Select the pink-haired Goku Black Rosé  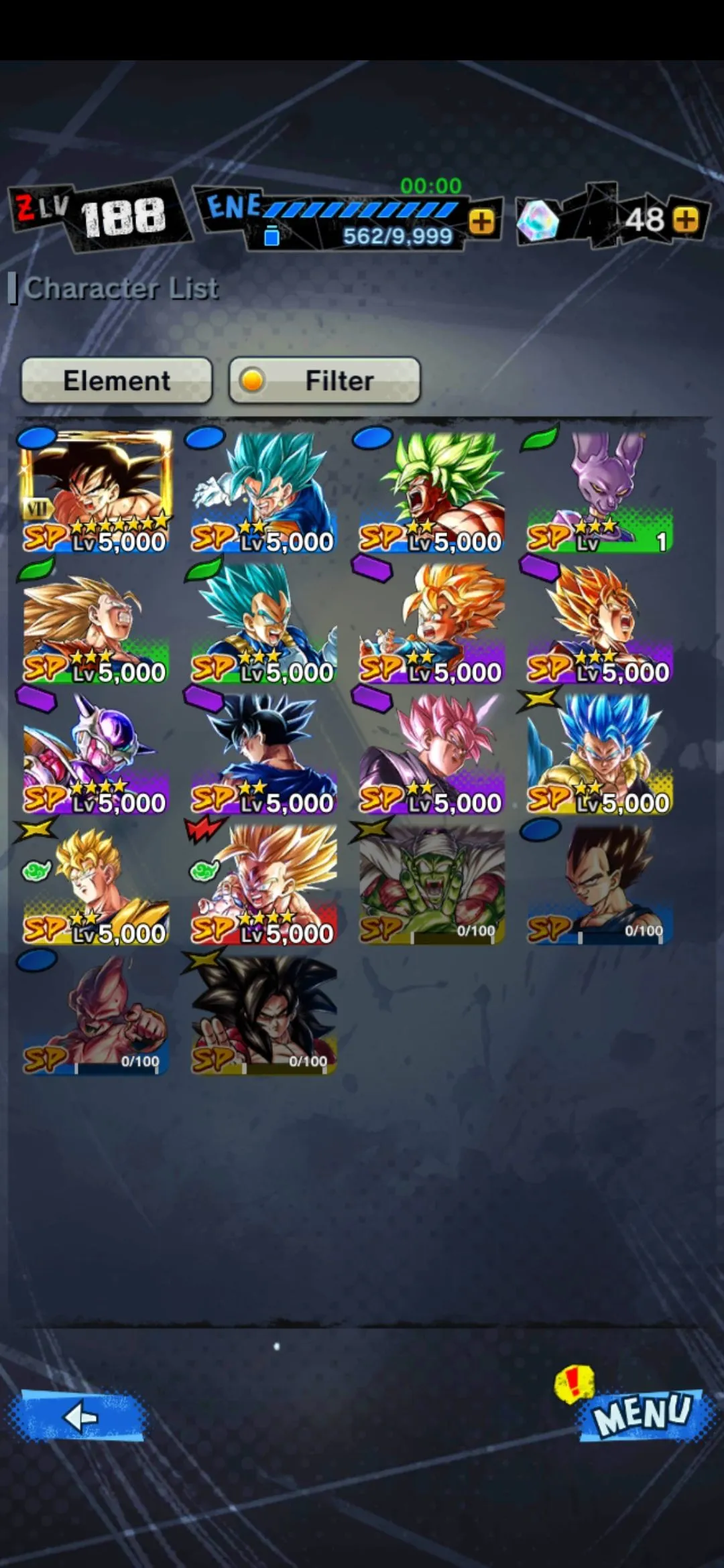click(x=432, y=754)
